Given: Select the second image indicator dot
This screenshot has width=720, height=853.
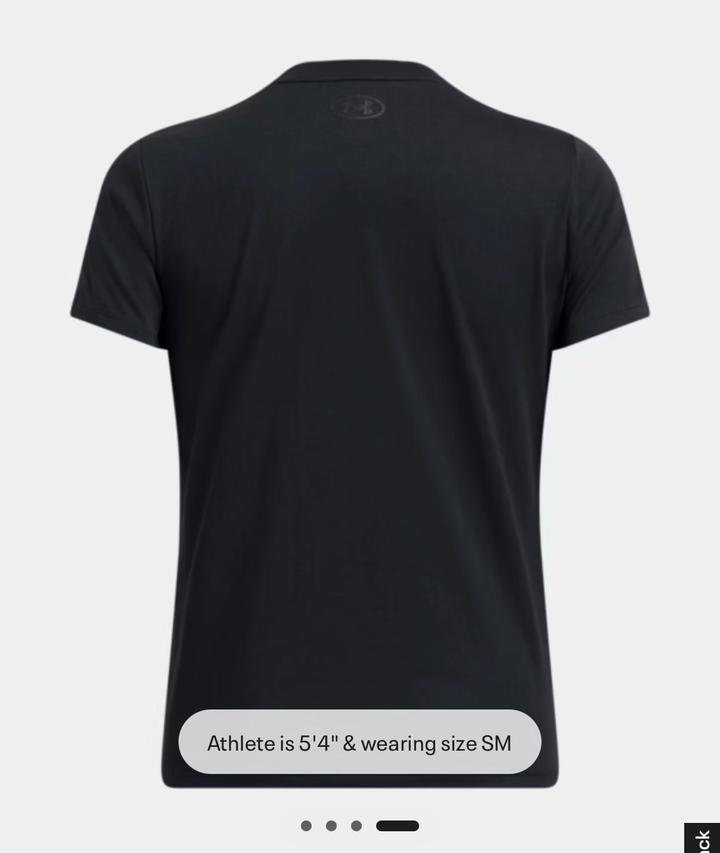Looking at the screenshot, I should 331,826.
